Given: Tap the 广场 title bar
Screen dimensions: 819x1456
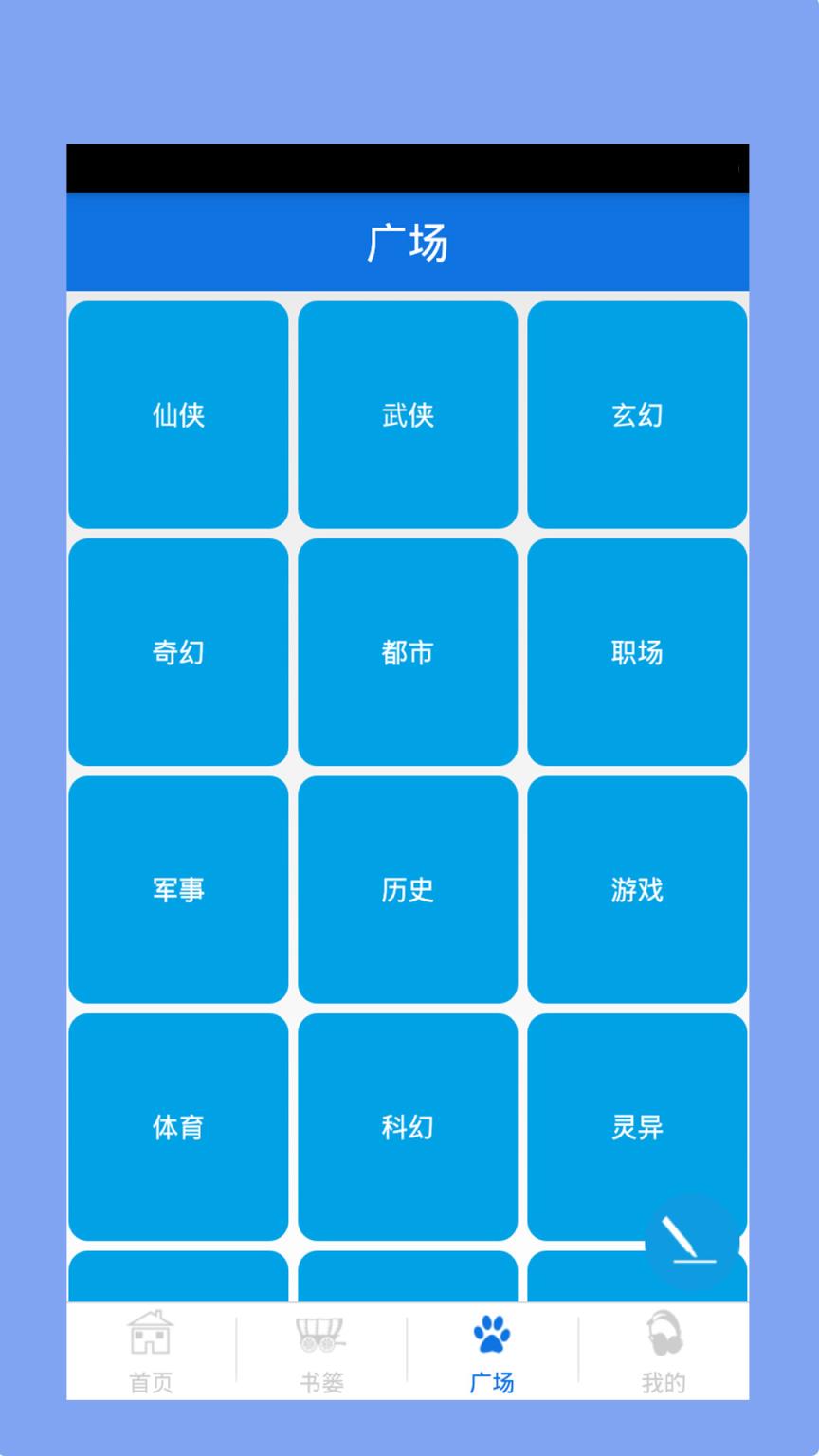Looking at the screenshot, I should pos(408,243).
